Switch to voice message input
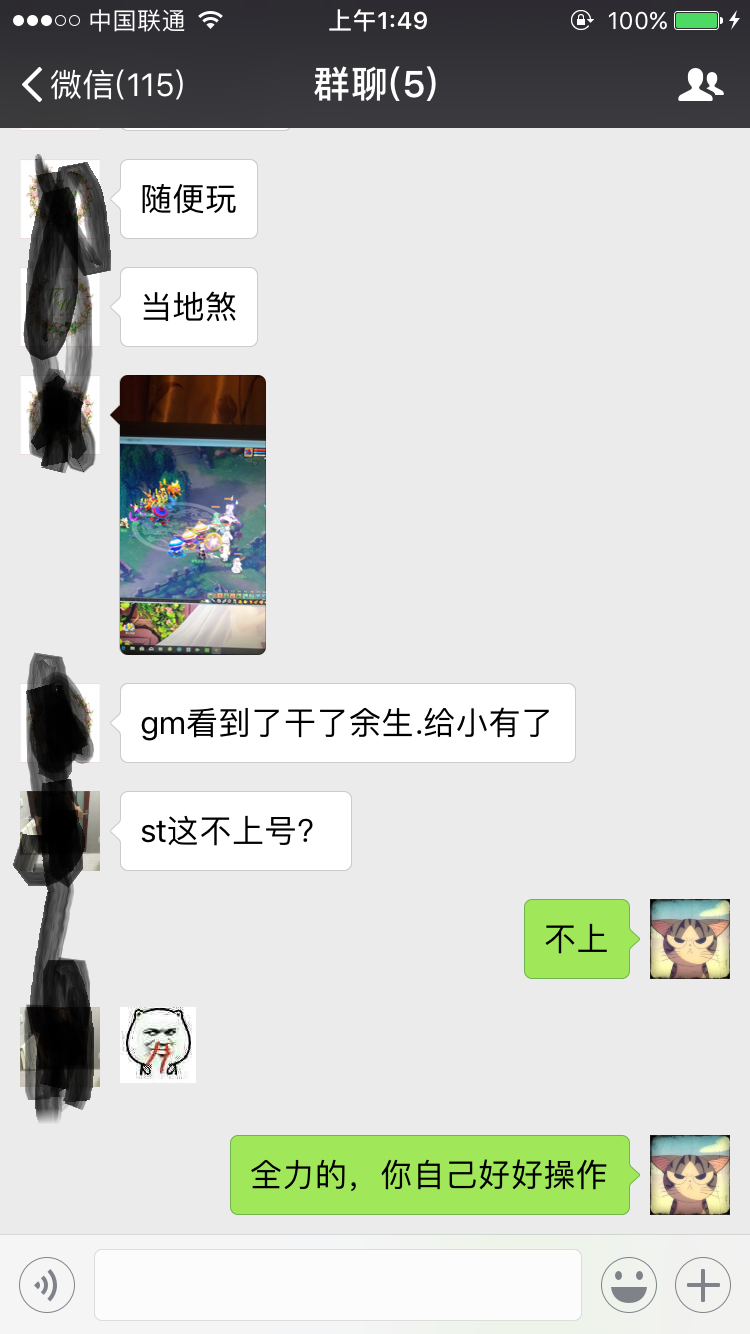The height and width of the screenshot is (1334, 750). click(47, 1284)
